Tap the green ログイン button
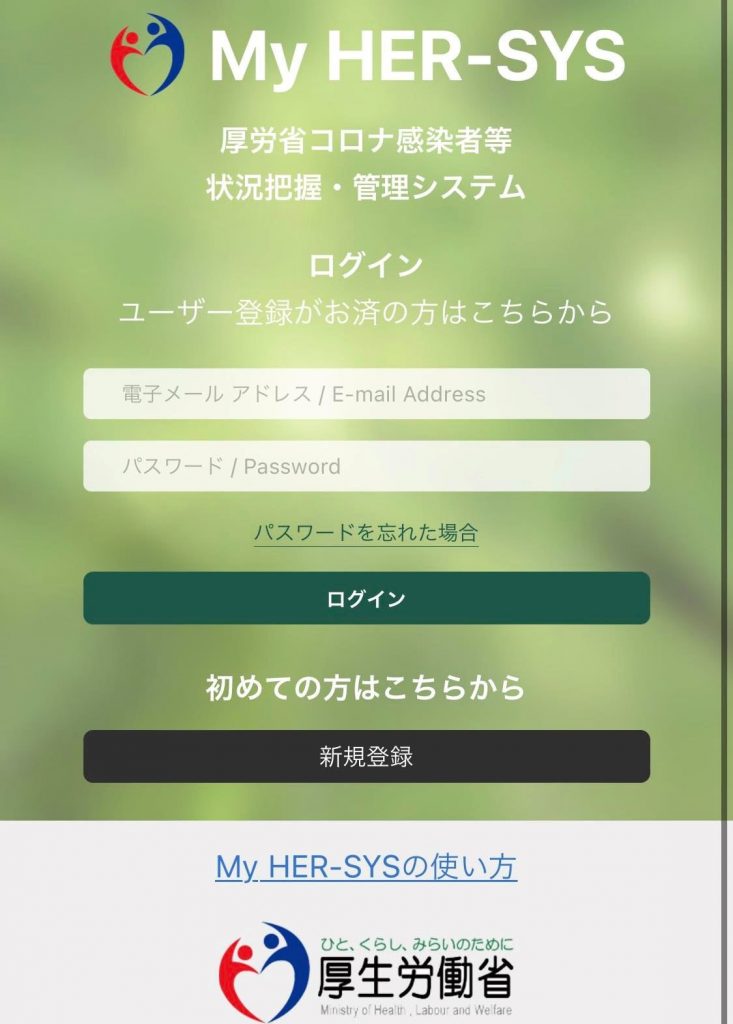 click(x=366, y=598)
